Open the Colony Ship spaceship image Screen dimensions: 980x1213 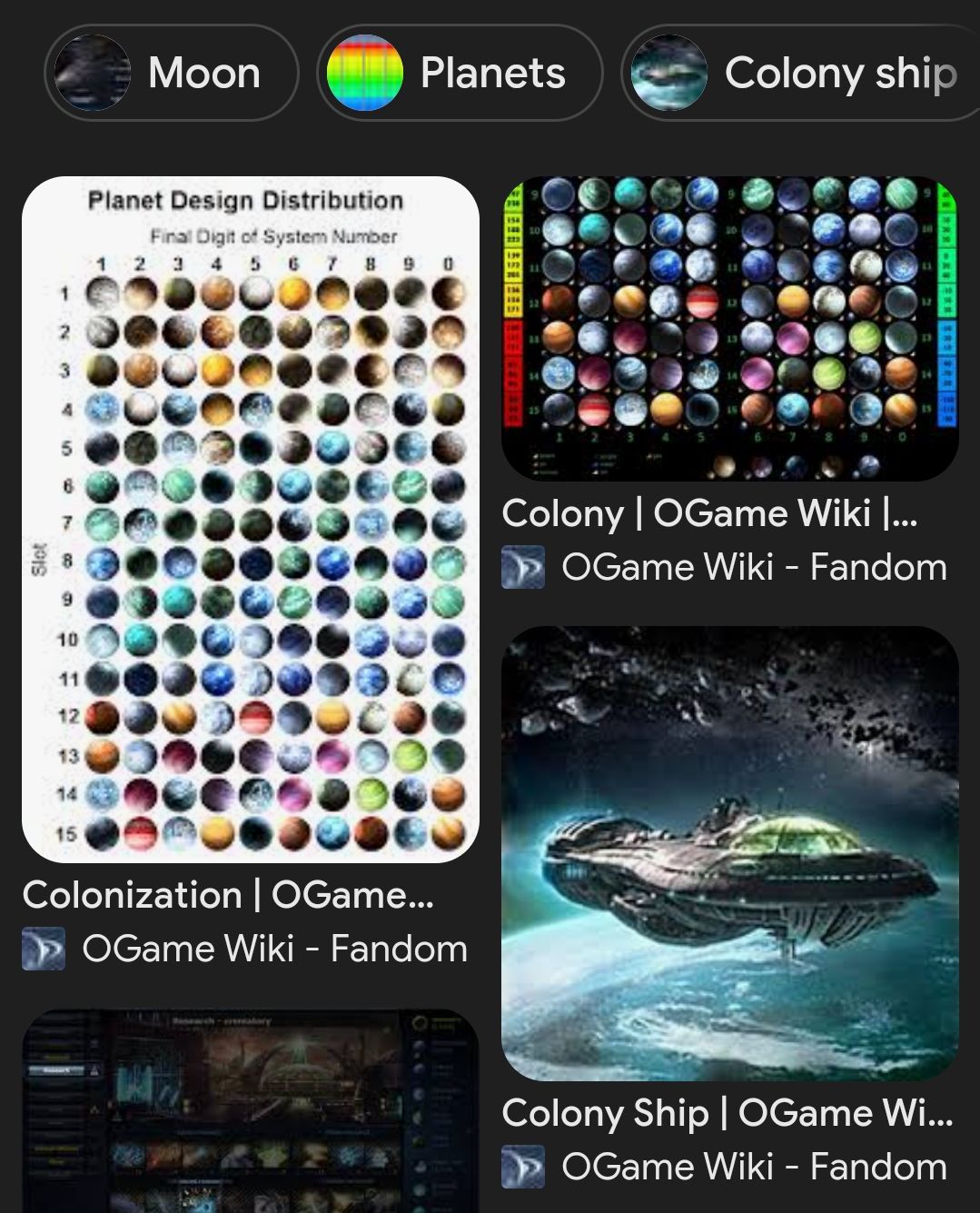(x=729, y=852)
